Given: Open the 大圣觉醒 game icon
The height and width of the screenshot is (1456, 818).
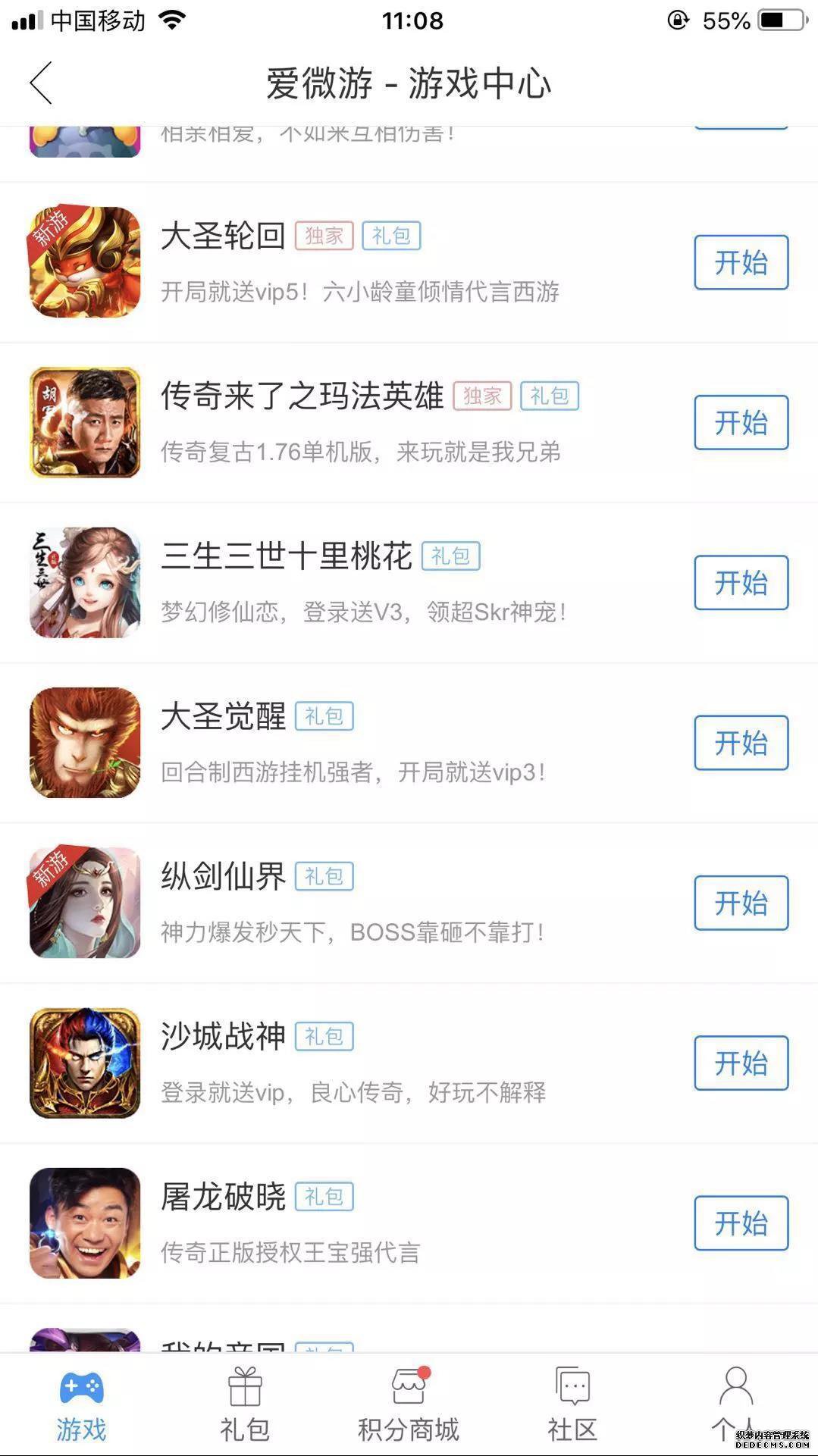Looking at the screenshot, I should (85, 742).
